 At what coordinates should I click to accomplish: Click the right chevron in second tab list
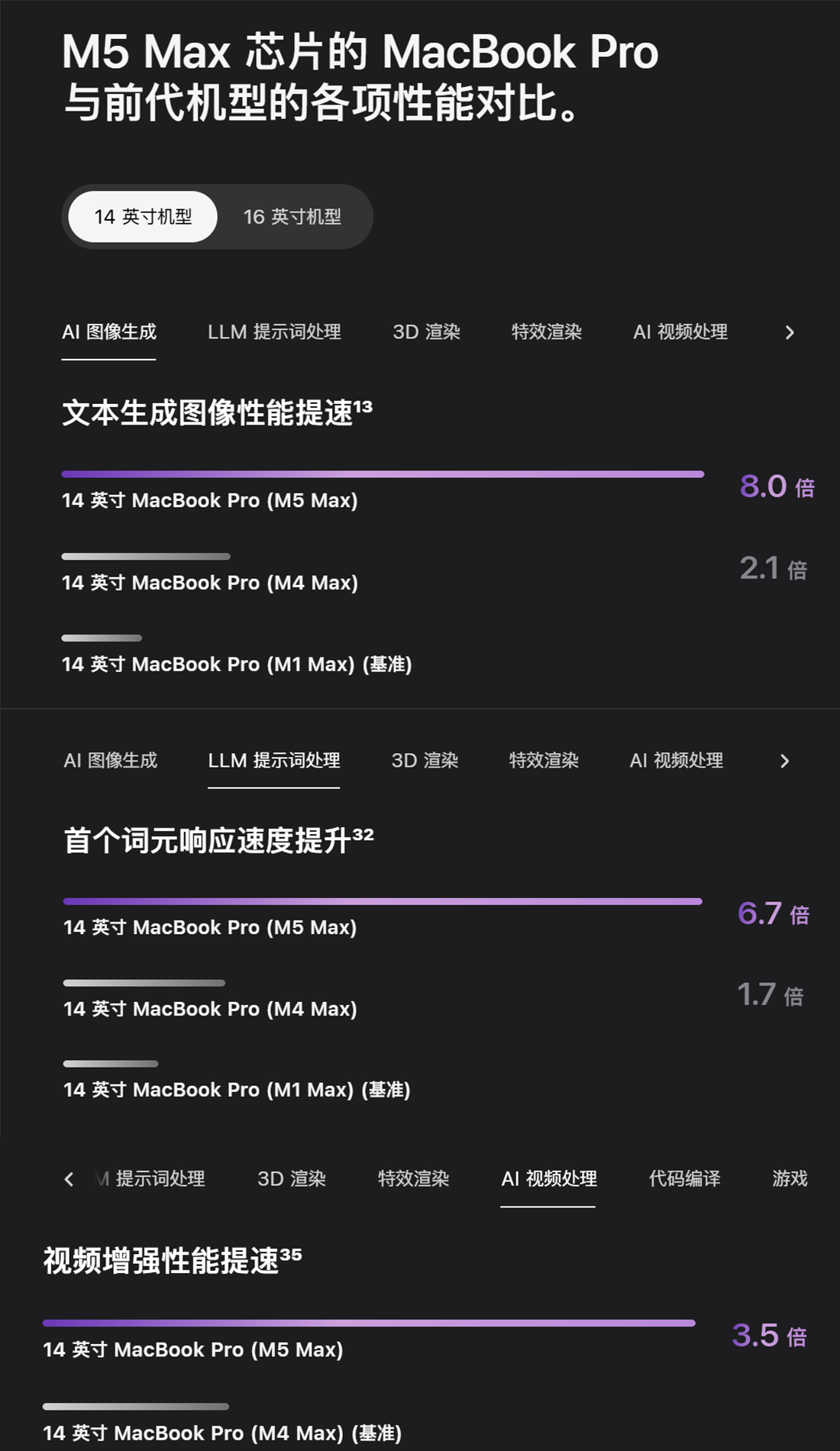tap(783, 761)
